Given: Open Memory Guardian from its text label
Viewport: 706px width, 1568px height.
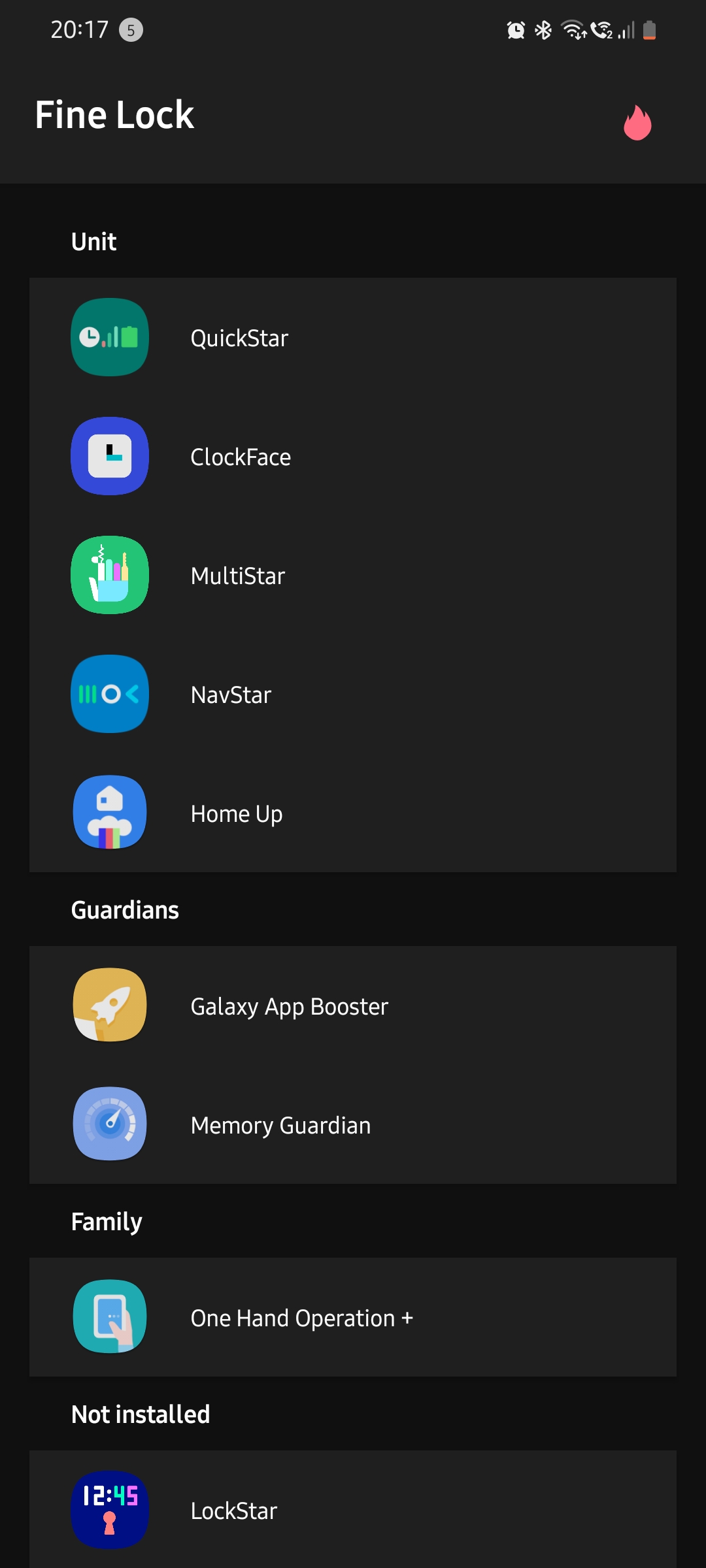Looking at the screenshot, I should point(280,1124).
